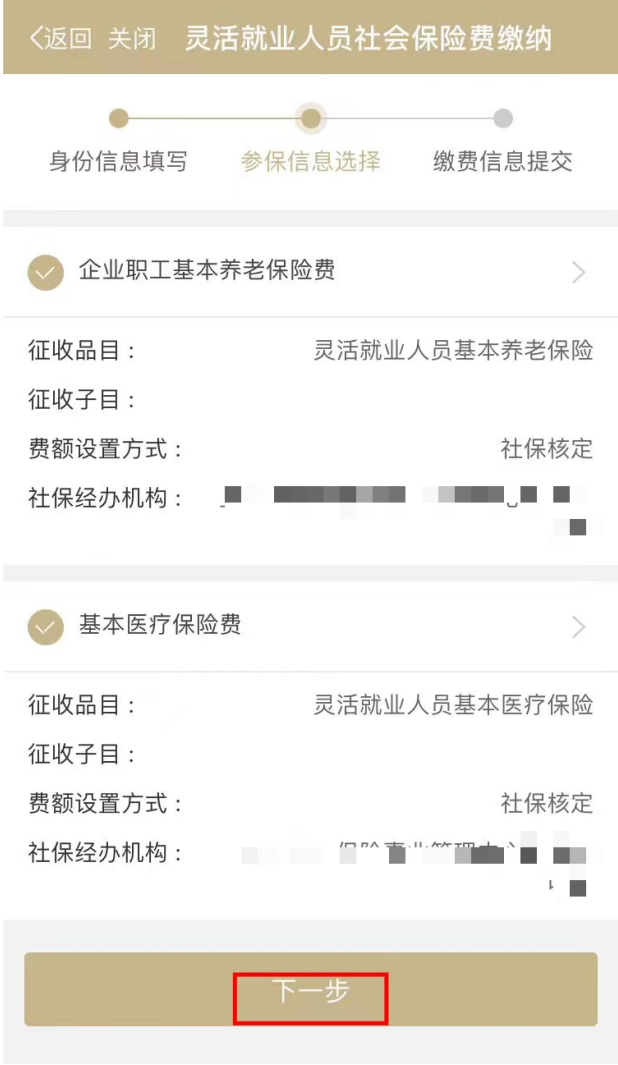Image resolution: width=618 pixels, height=1065 pixels.
Task: Go back using the 返回 button
Action: coord(60,39)
